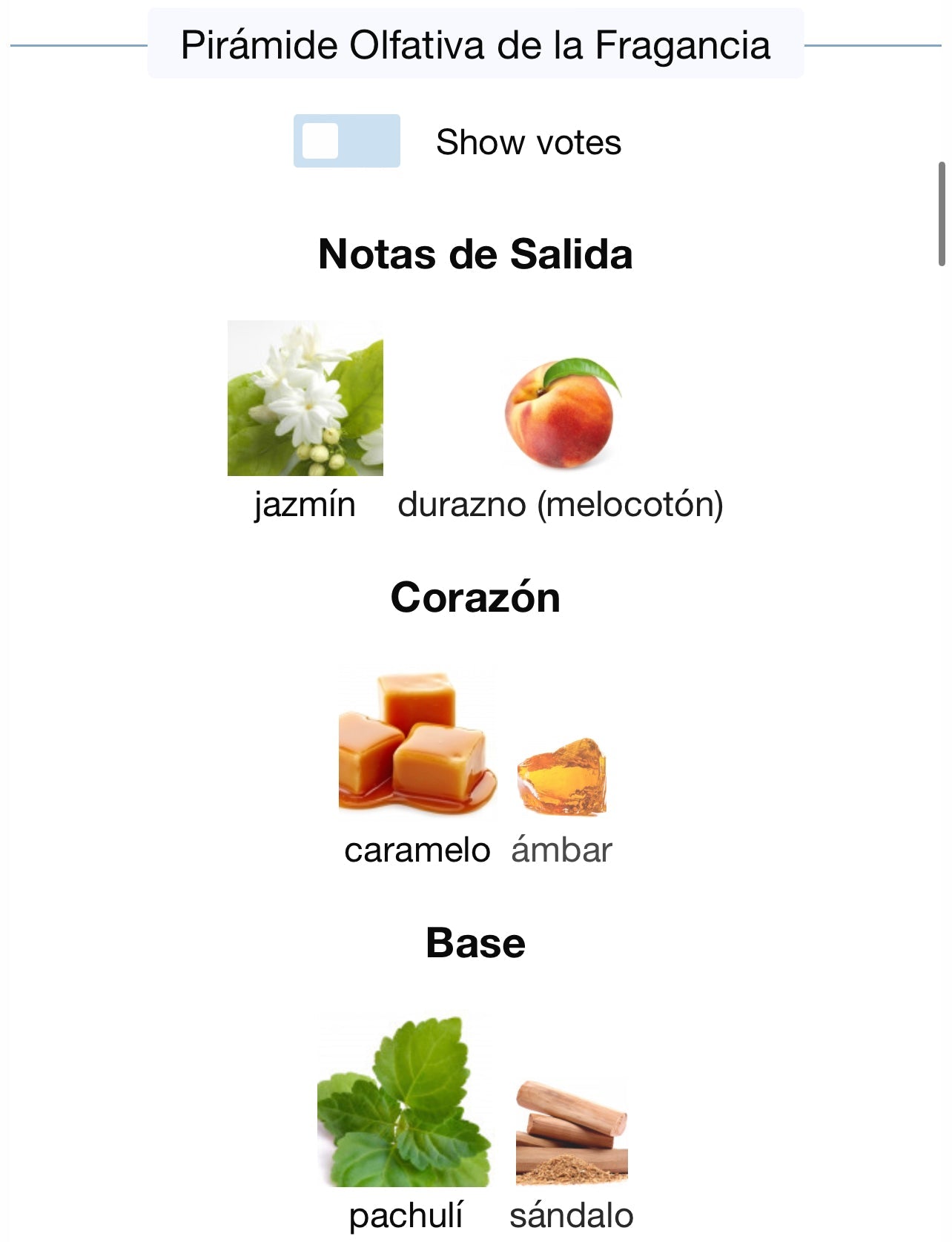This screenshot has height=1242, width=952.
Task: Open the pachulí note
Action: click(x=404, y=1101)
